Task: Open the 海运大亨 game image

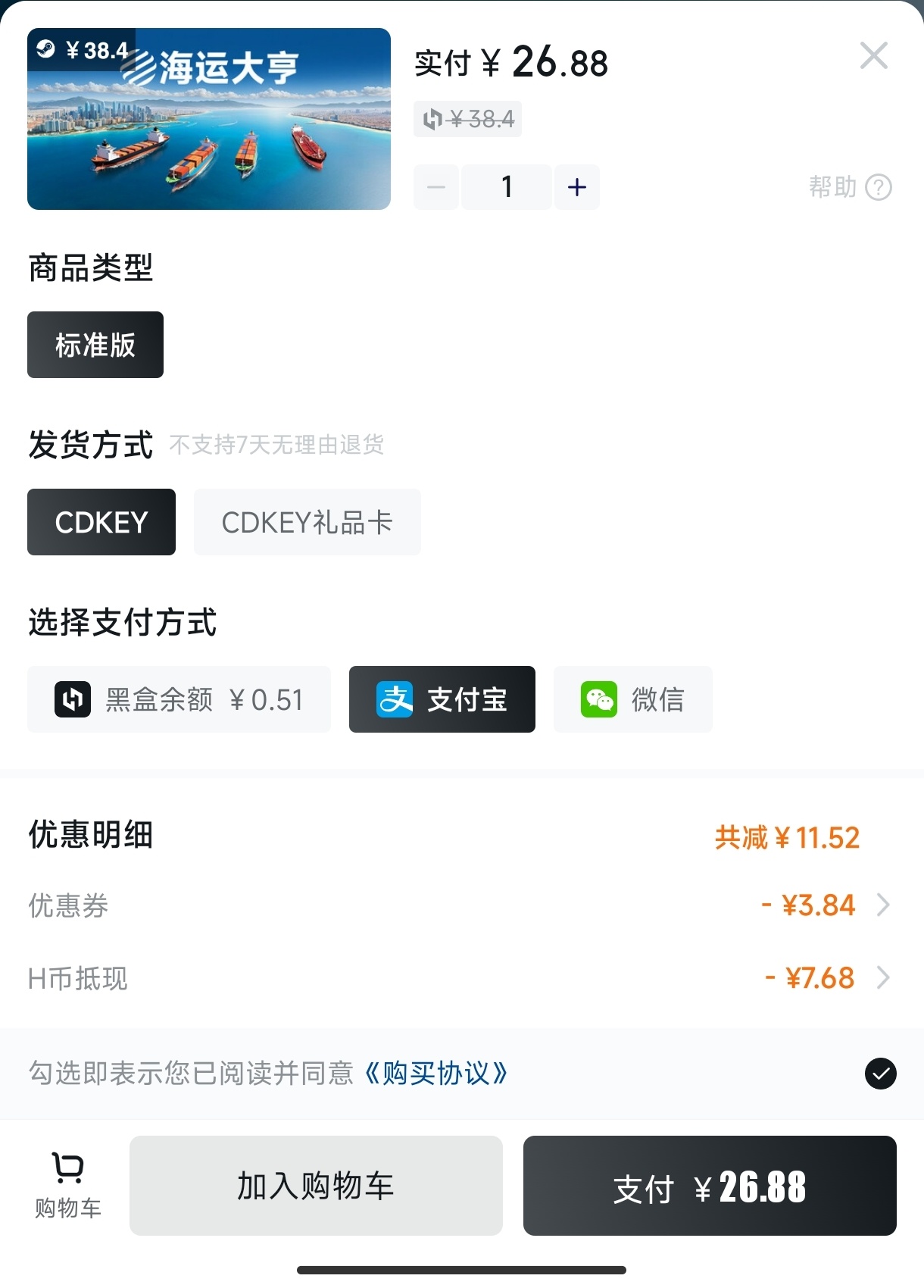Action: coord(209,119)
